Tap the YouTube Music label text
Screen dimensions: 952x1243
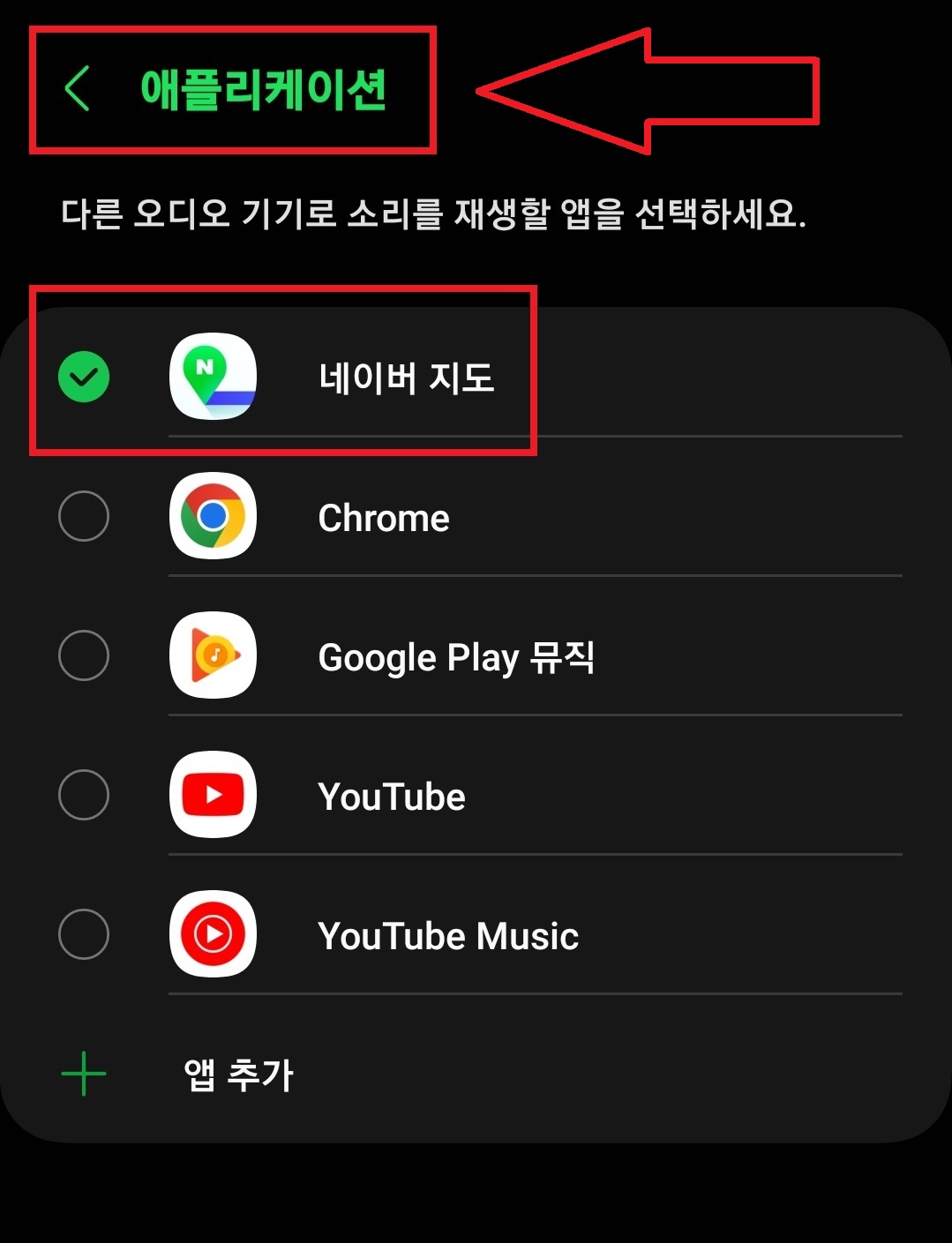point(448,934)
